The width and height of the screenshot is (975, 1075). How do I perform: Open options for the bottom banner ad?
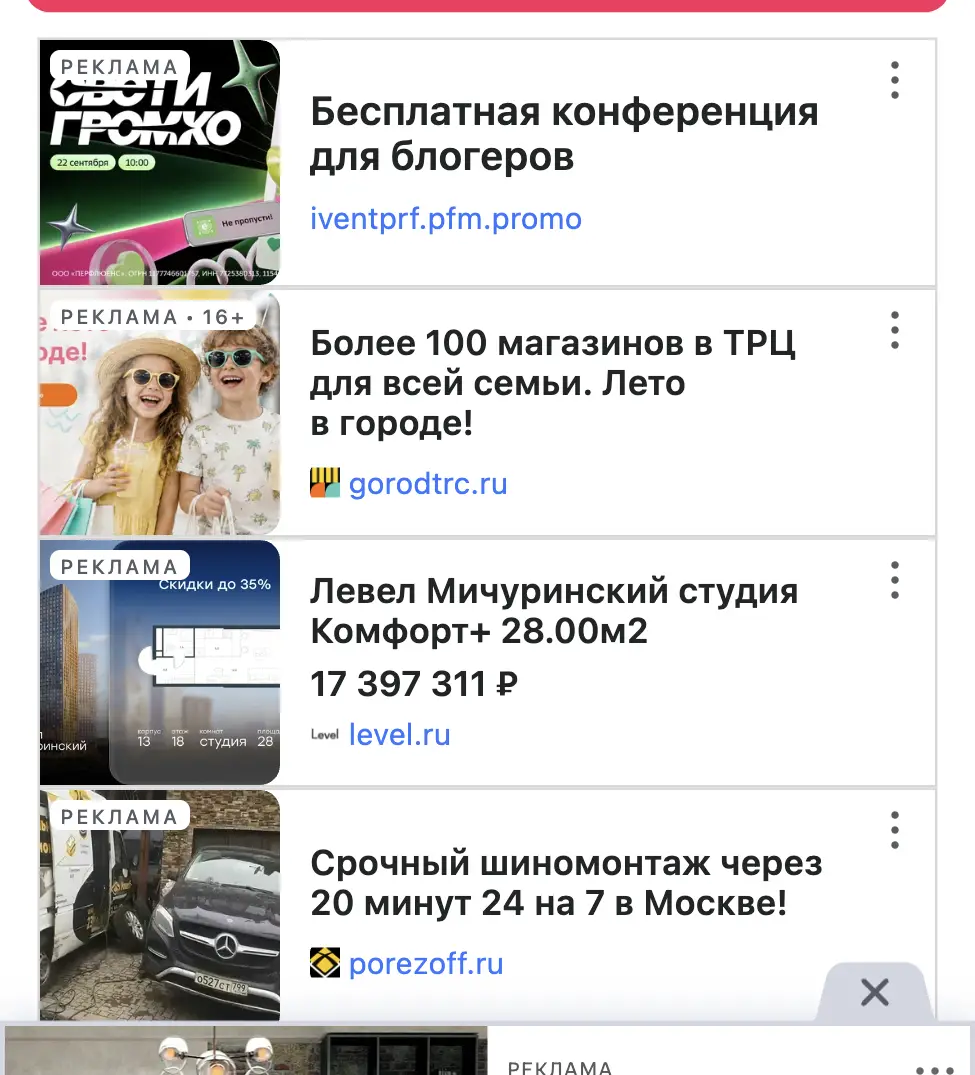pos(935,1069)
